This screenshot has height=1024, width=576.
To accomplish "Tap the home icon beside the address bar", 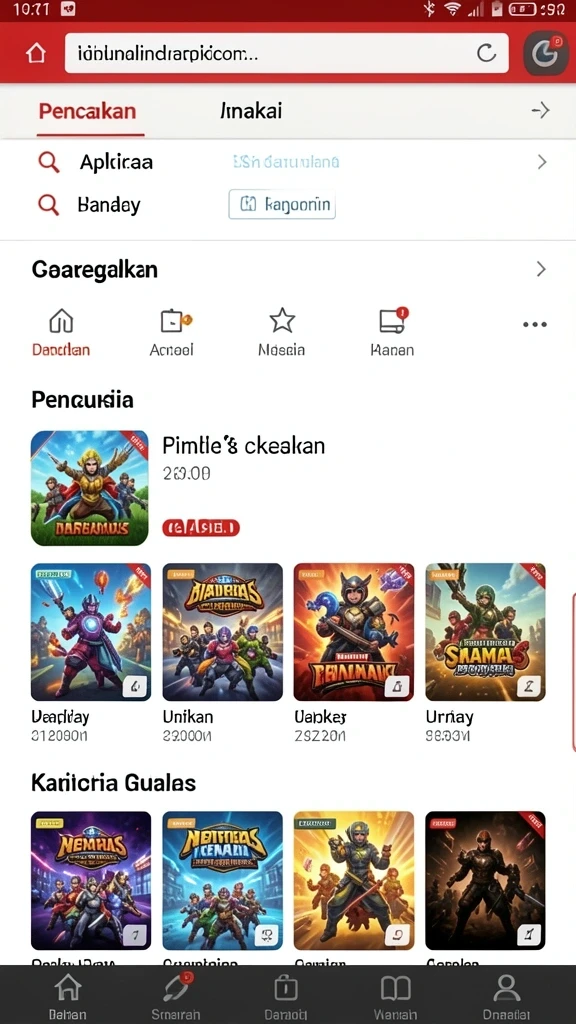I will pyautogui.click(x=36, y=53).
